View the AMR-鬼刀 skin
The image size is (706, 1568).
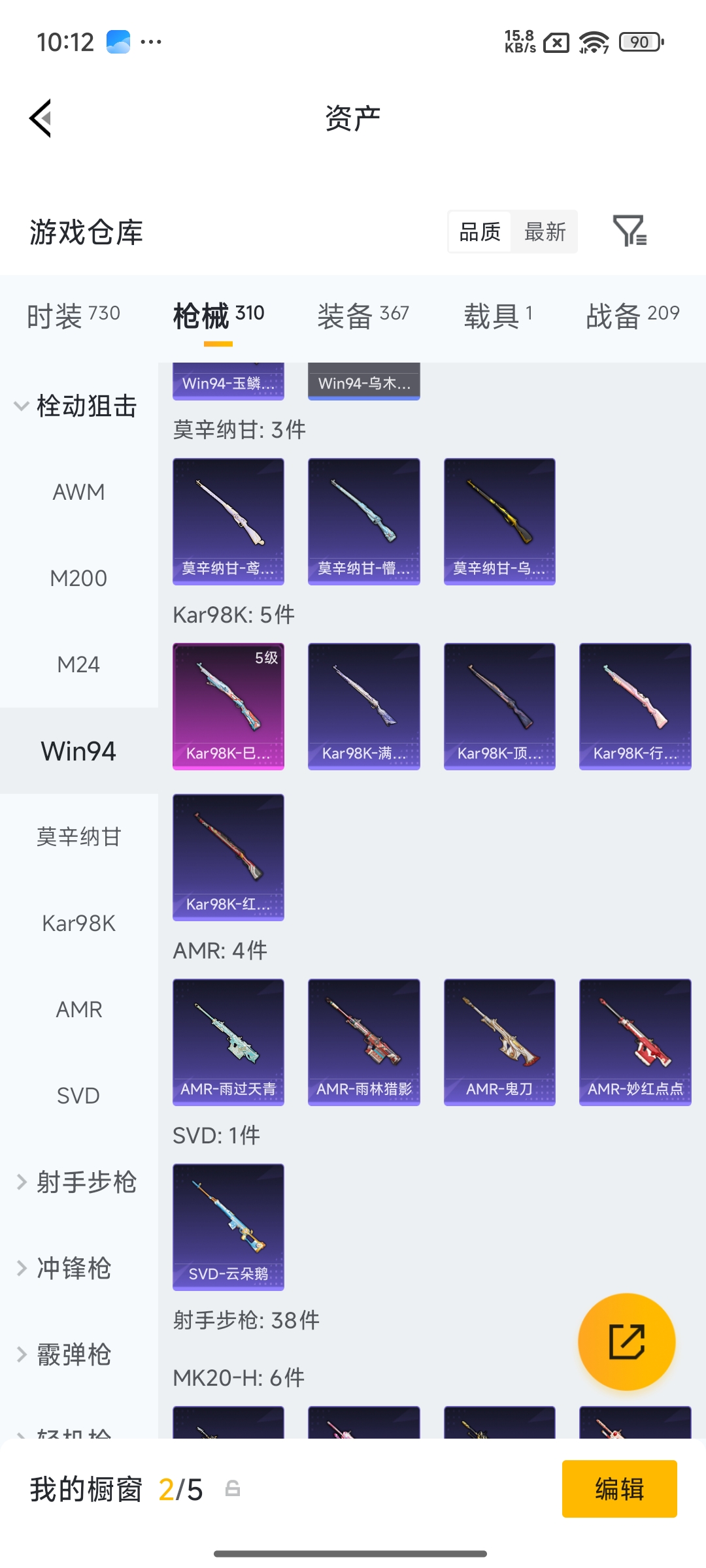499,1042
